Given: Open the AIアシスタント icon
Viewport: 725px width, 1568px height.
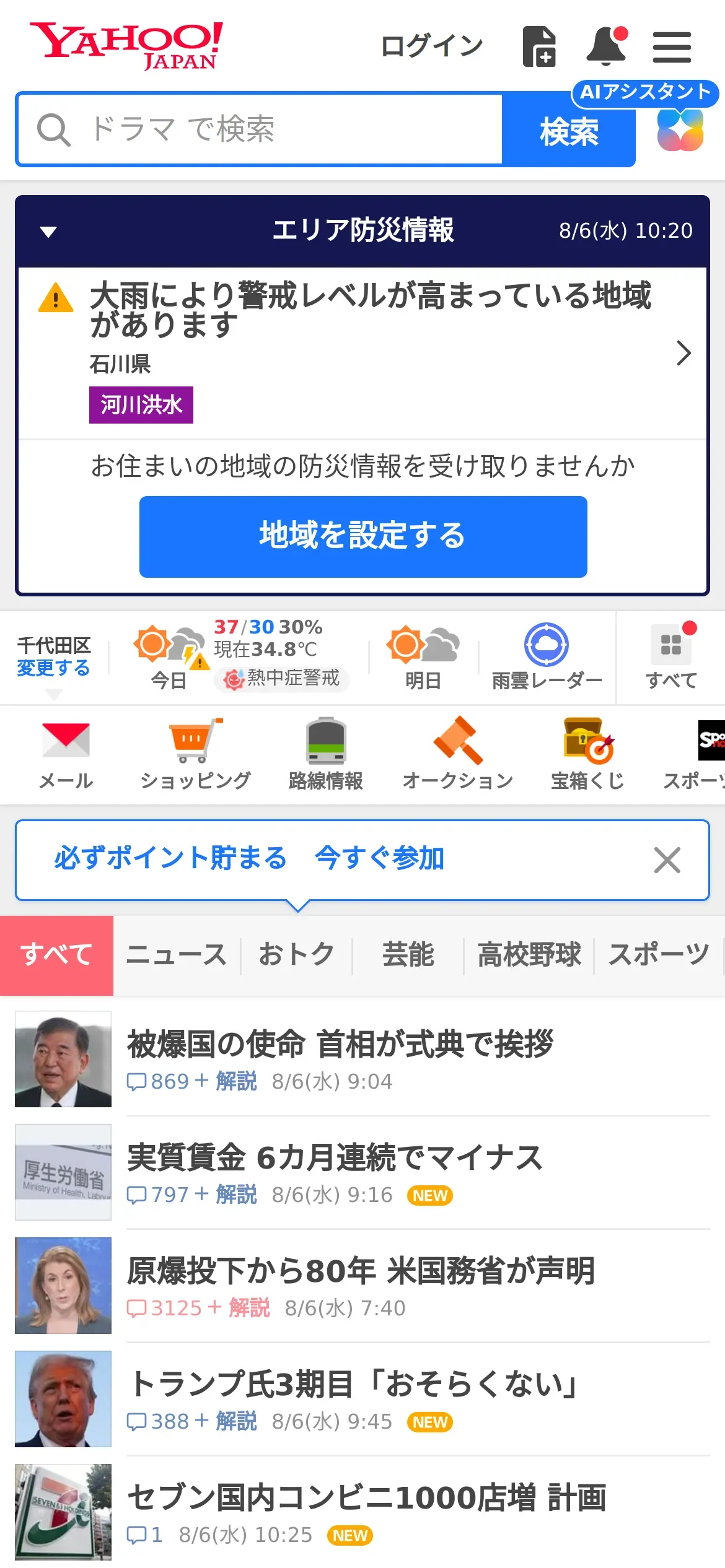Looking at the screenshot, I should 680,130.
